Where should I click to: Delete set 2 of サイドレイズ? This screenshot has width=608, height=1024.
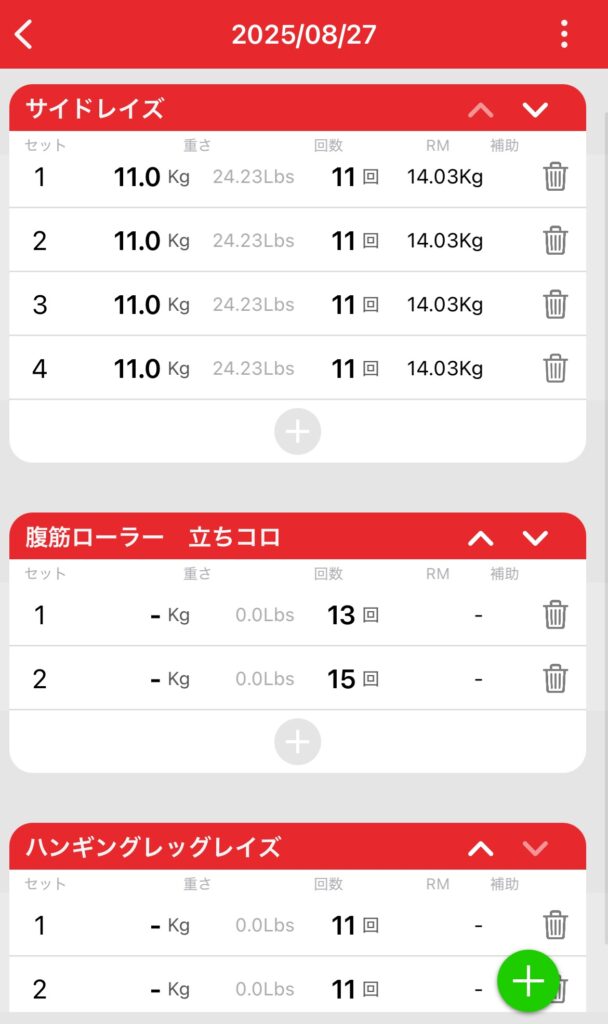[x=555, y=241]
